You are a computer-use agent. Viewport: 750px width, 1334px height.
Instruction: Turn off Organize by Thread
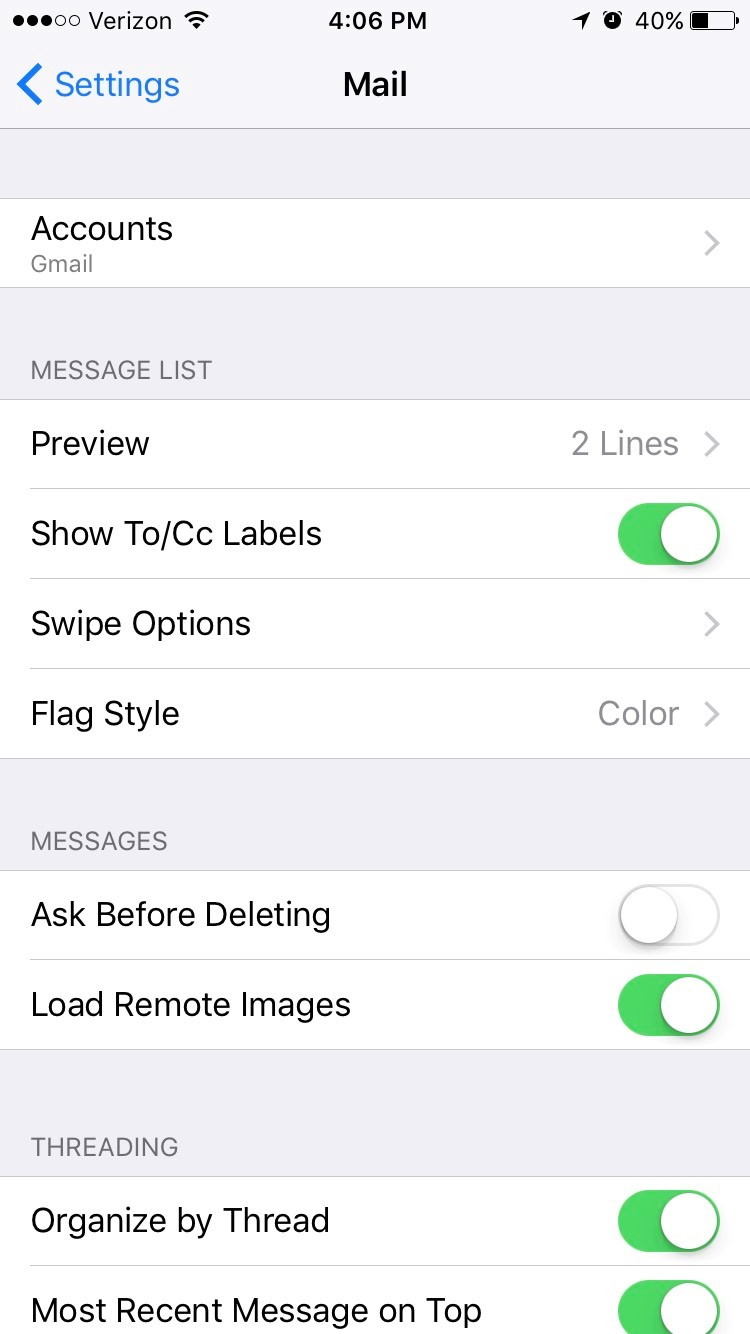pyautogui.click(x=669, y=1221)
